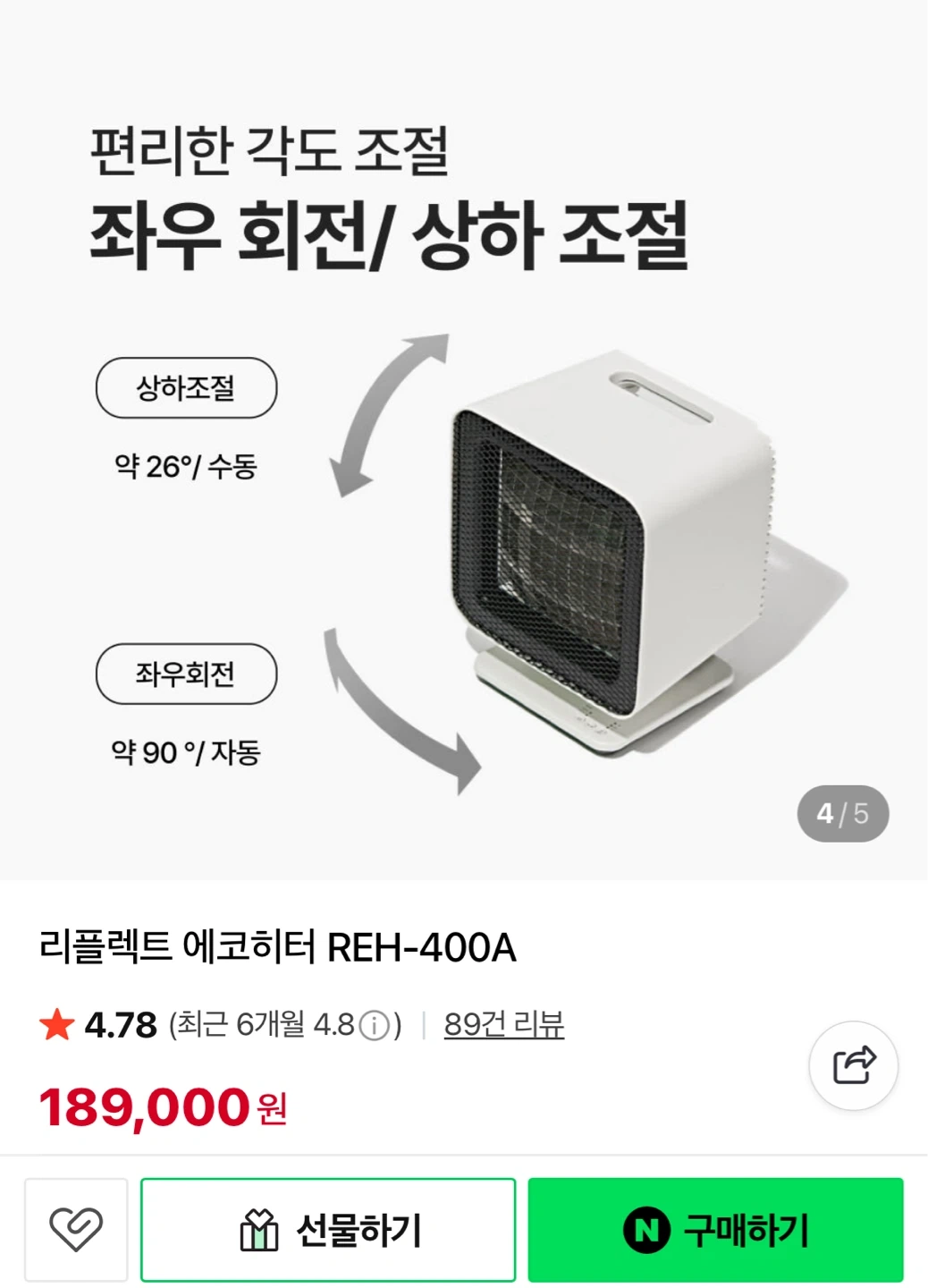Tap the 좌우회전 label on the image

[187, 674]
